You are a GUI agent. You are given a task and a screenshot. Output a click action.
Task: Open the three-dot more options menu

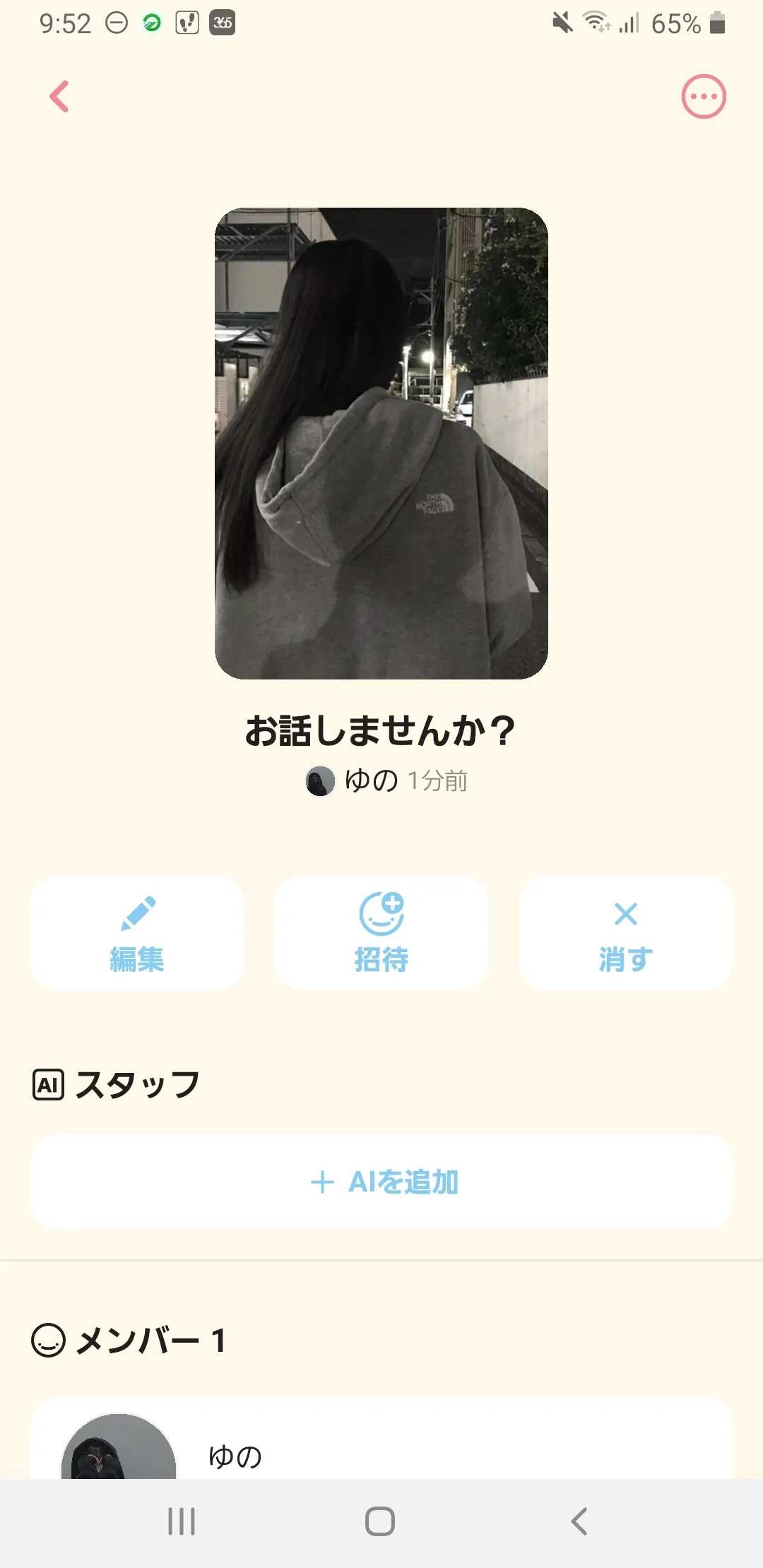(x=703, y=97)
